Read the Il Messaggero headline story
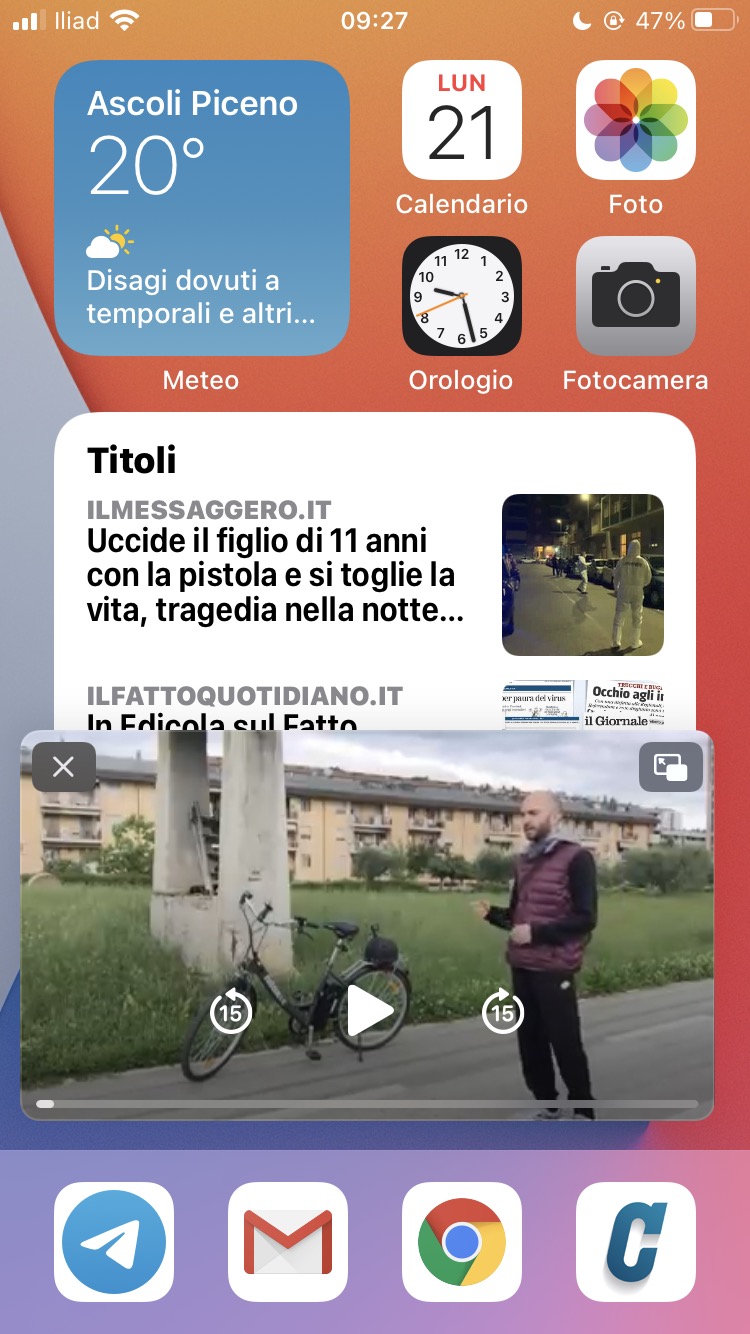The image size is (750, 1334). pyautogui.click(x=275, y=574)
